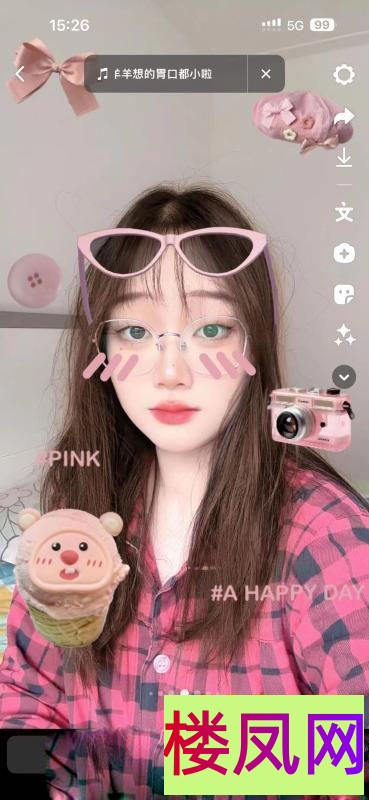Screen dimensions: 369x800
Task: Open the sparkle effects icon
Action: (x=344, y=336)
